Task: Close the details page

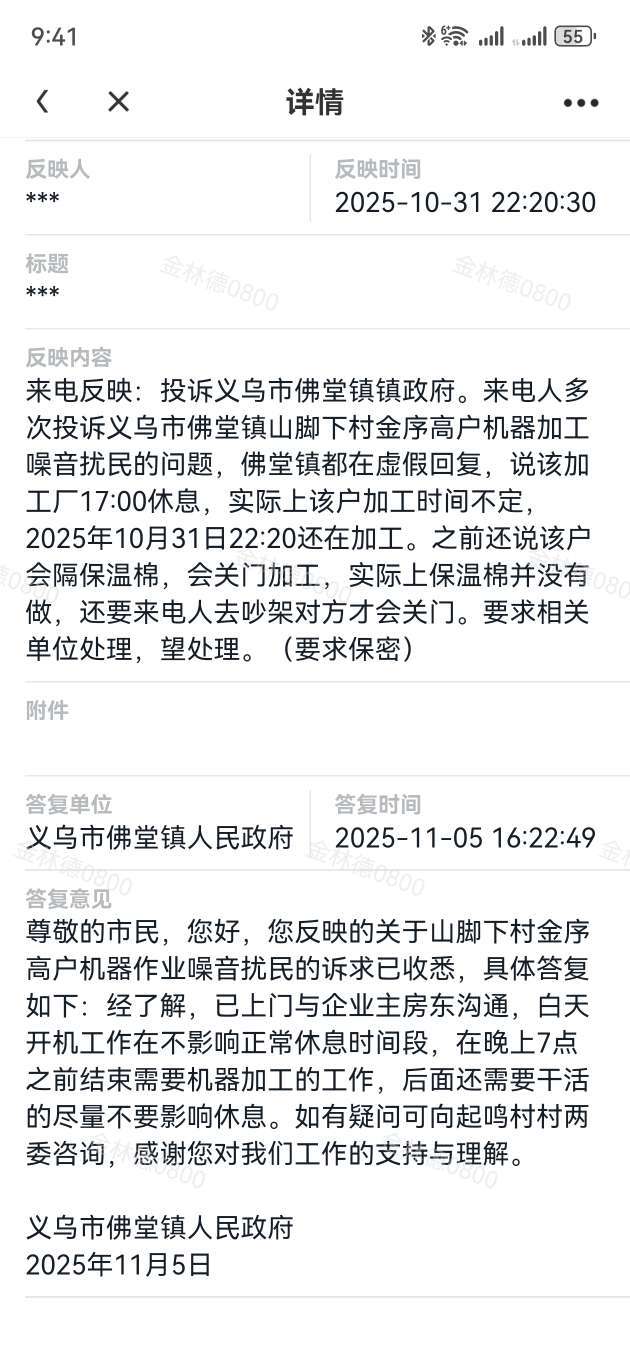Action: [118, 101]
